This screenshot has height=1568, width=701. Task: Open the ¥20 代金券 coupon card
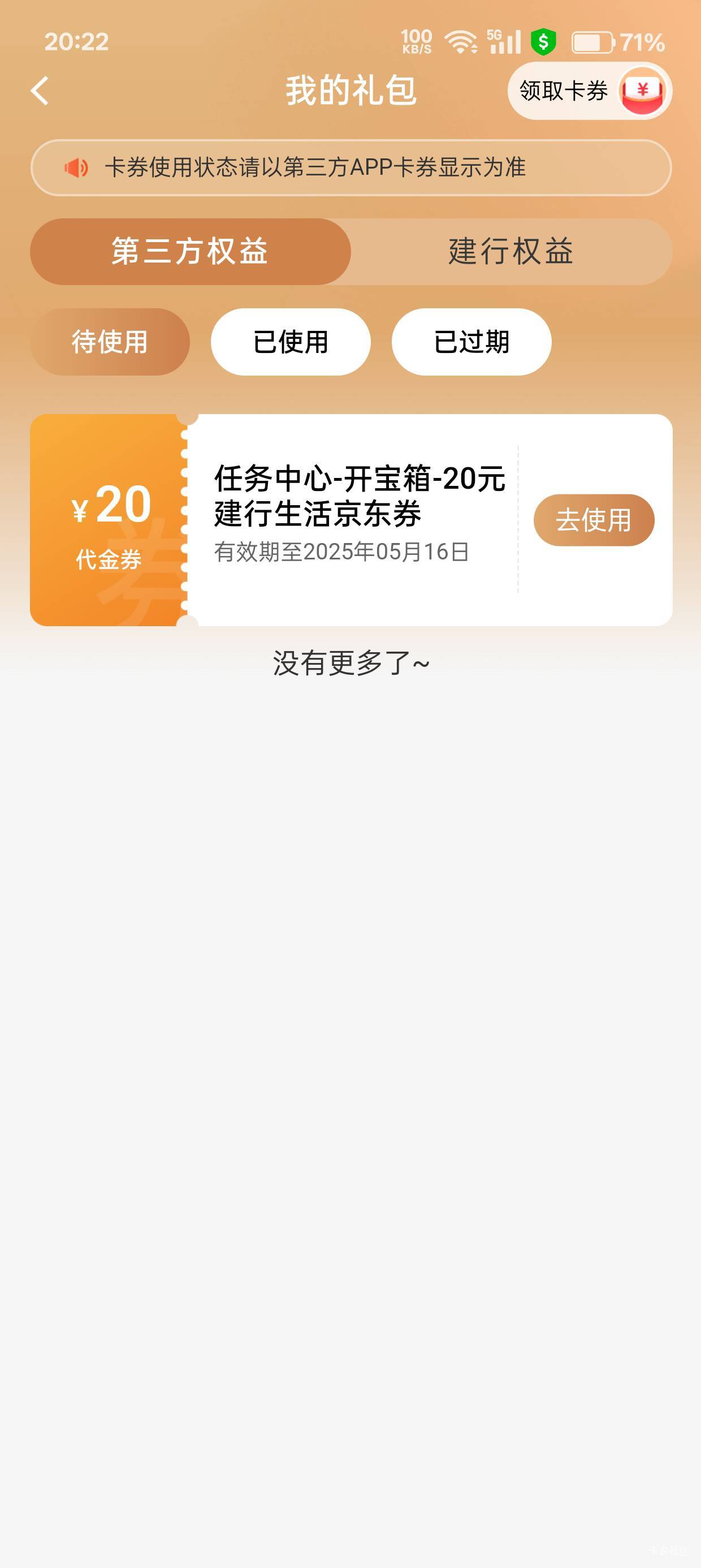tap(351, 520)
